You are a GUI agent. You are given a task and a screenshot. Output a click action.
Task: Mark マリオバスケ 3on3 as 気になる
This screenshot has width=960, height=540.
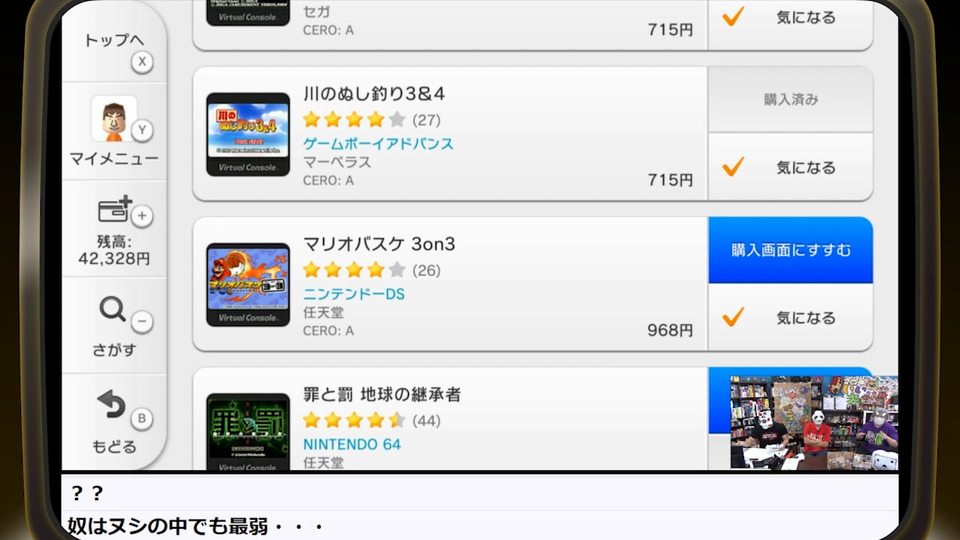pyautogui.click(x=790, y=318)
